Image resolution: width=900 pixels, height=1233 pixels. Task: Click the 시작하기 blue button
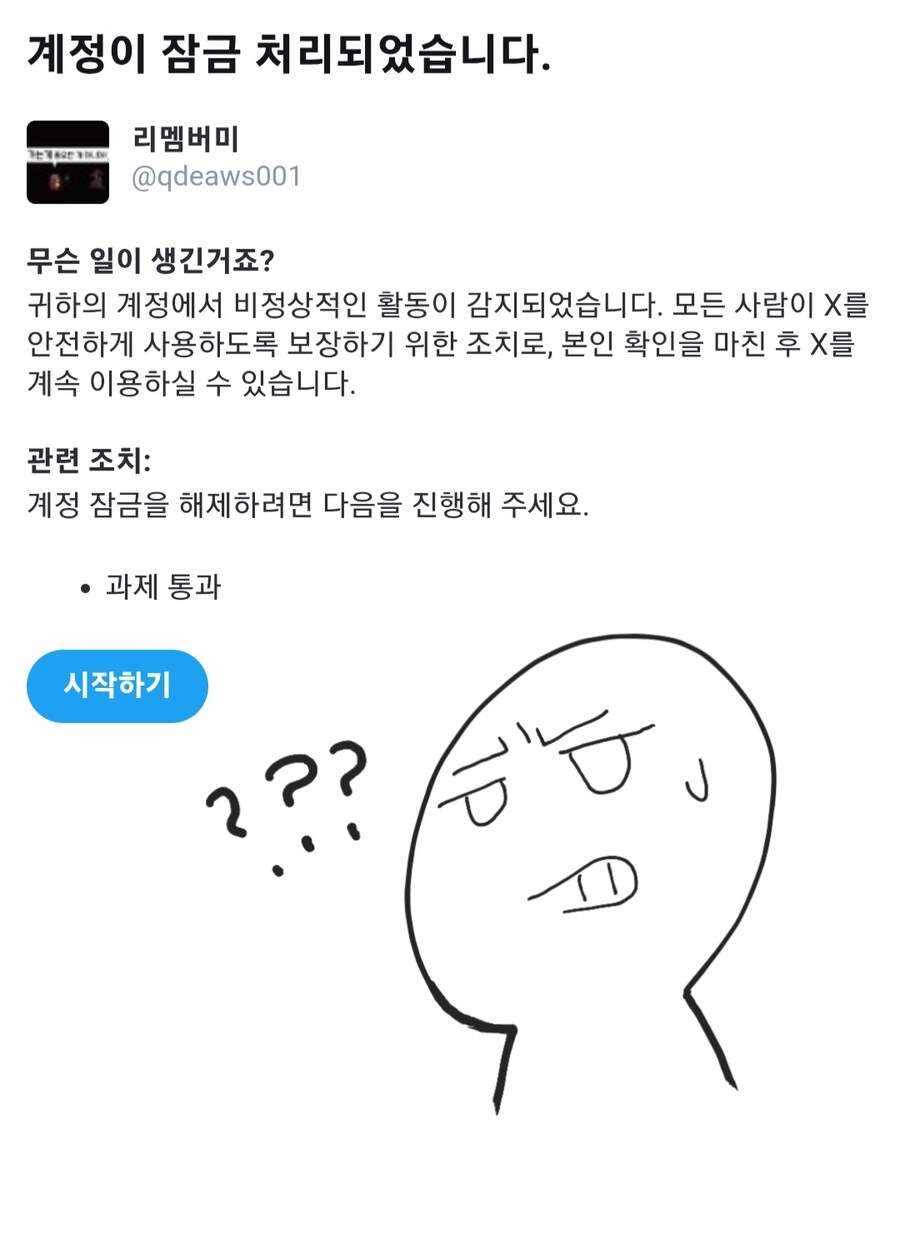(x=117, y=685)
